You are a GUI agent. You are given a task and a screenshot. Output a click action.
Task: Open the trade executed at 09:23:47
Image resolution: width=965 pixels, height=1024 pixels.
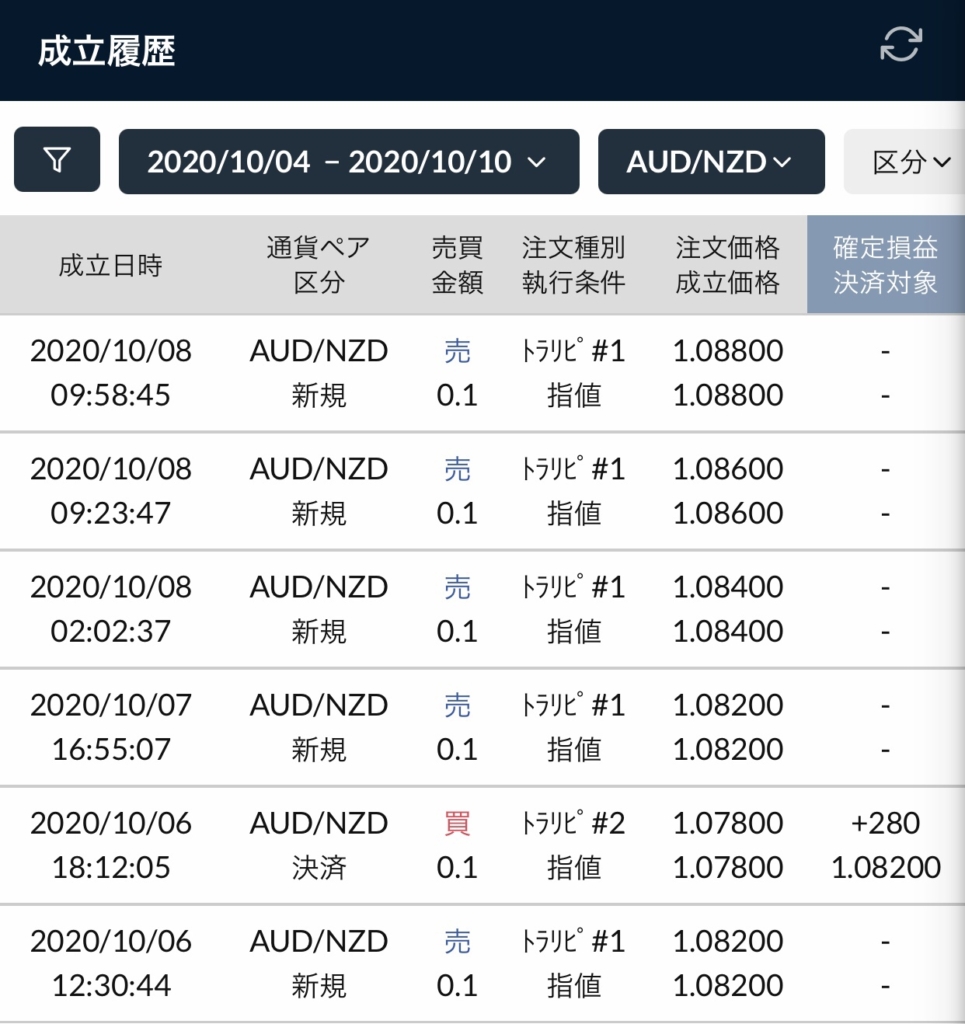click(482, 491)
